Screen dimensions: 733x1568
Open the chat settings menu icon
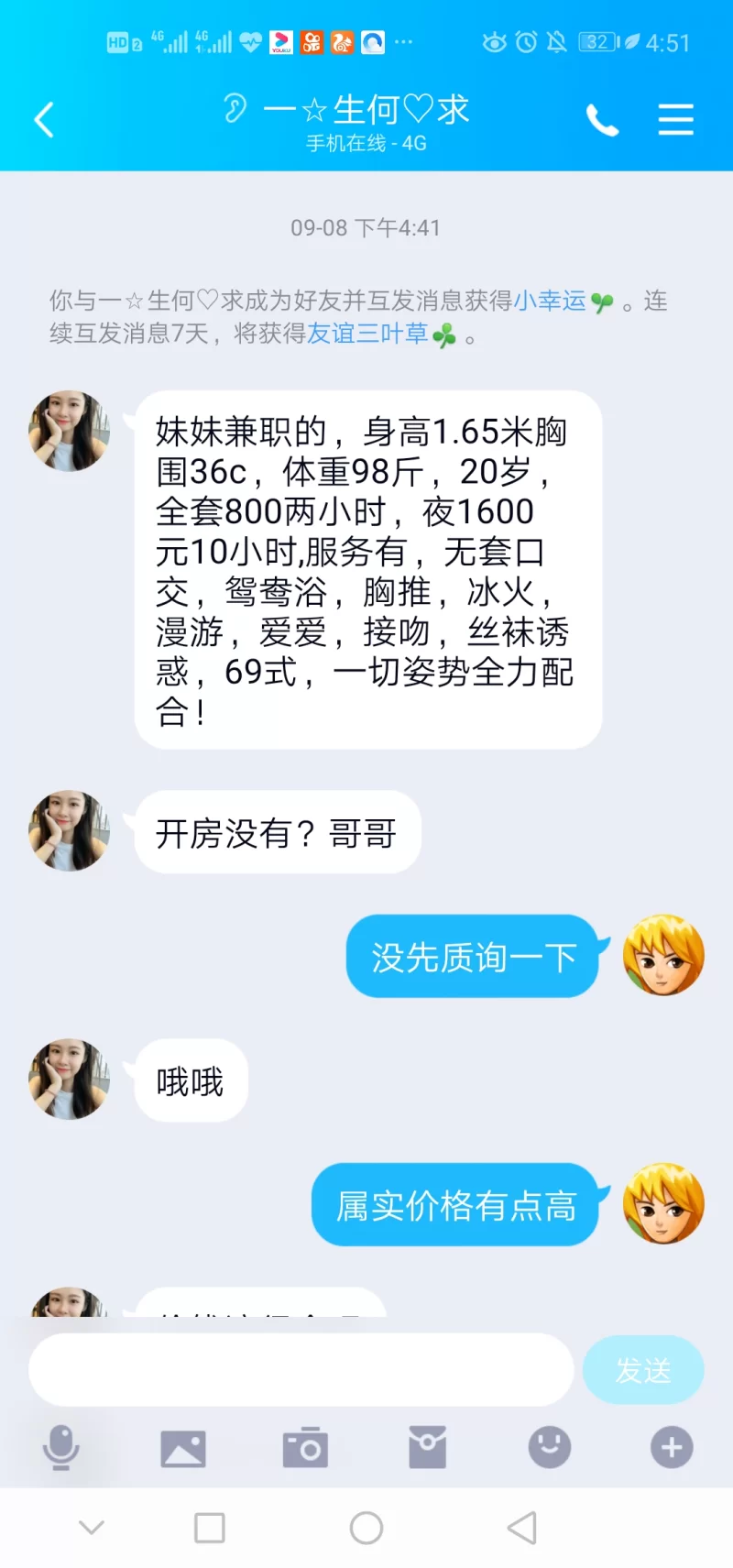[x=675, y=120]
